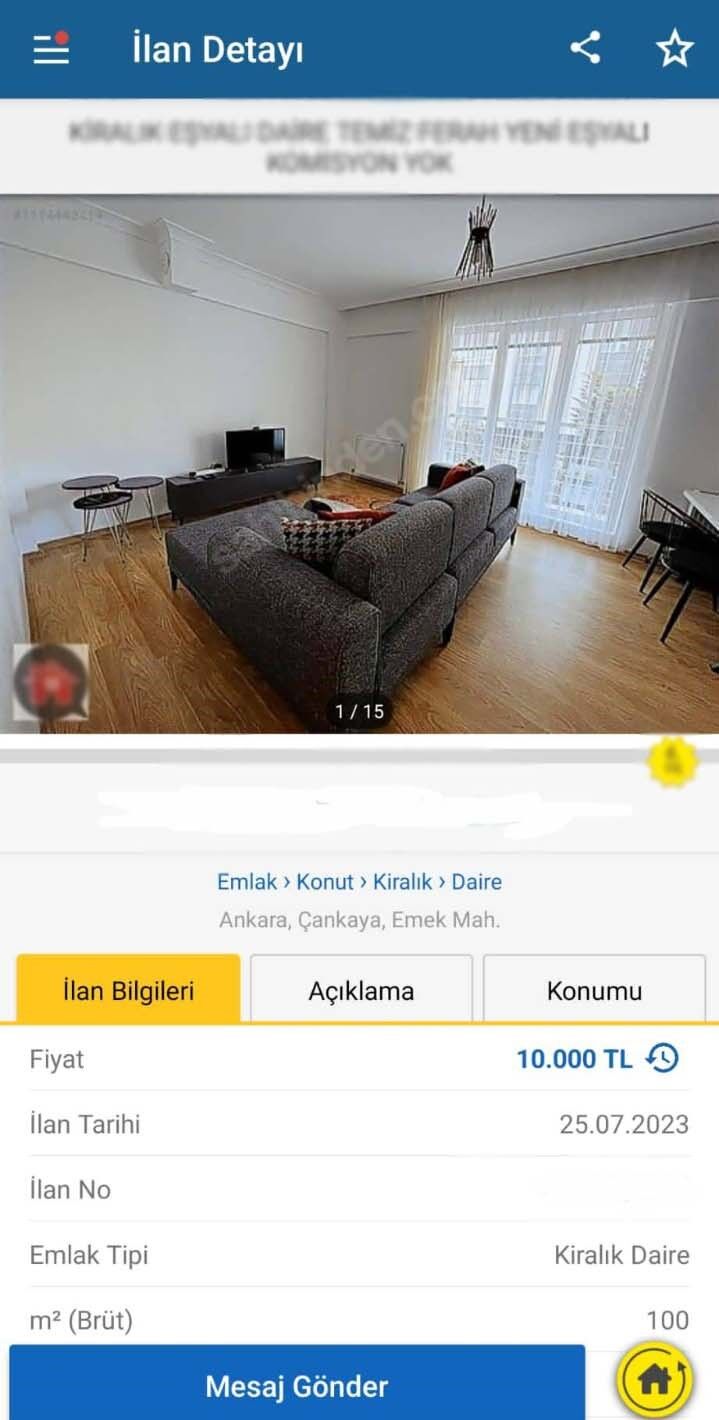Open Kiralık breadcrumb link
The height and width of the screenshot is (1420, 719).
pyautogui.click(x=402, y=882)
